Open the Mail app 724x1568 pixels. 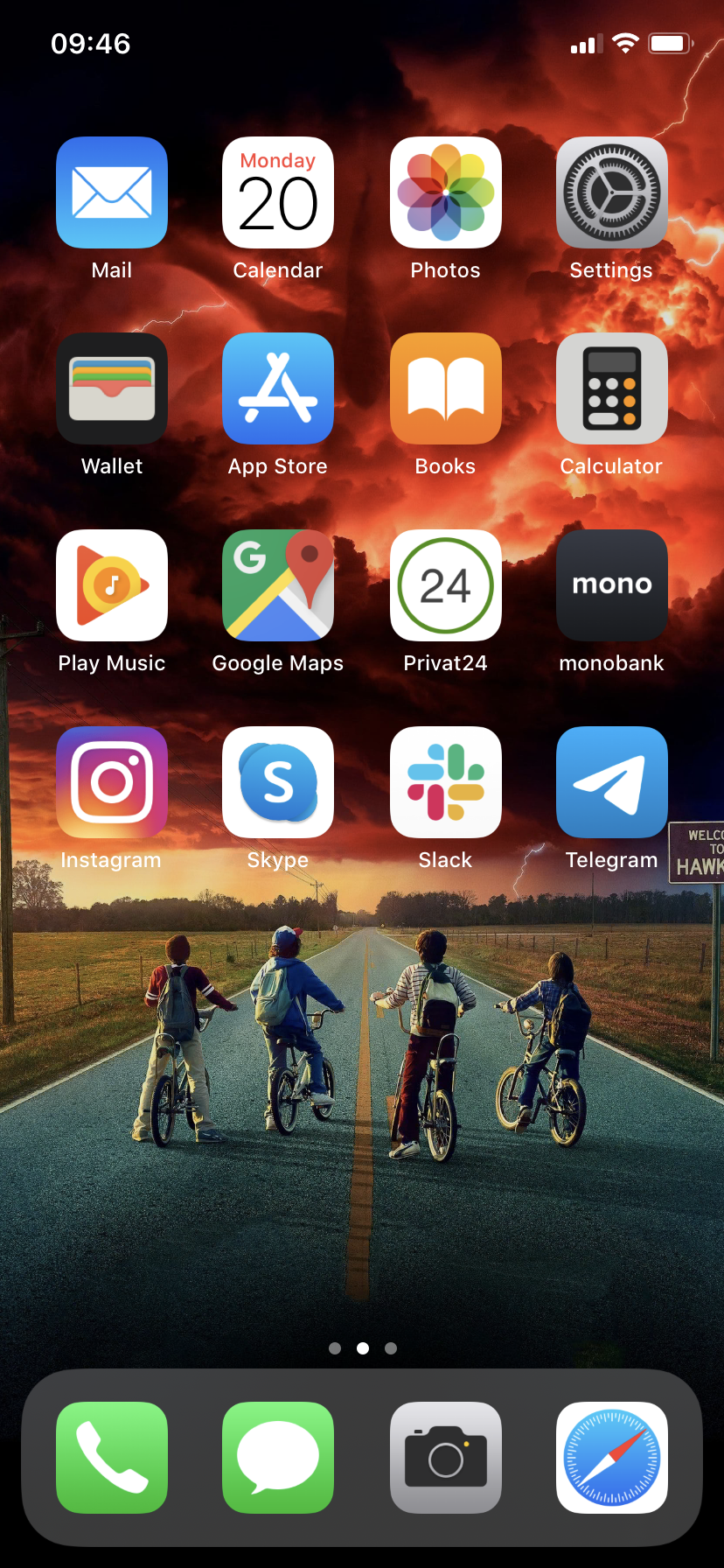[112, 192]
